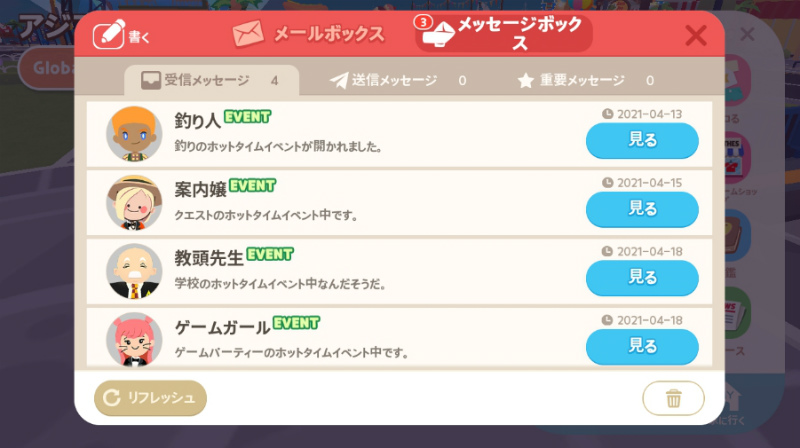The image size is (800, 448).
Task: Switch to the メッセージボックス tab
Action: pos(504,34)
